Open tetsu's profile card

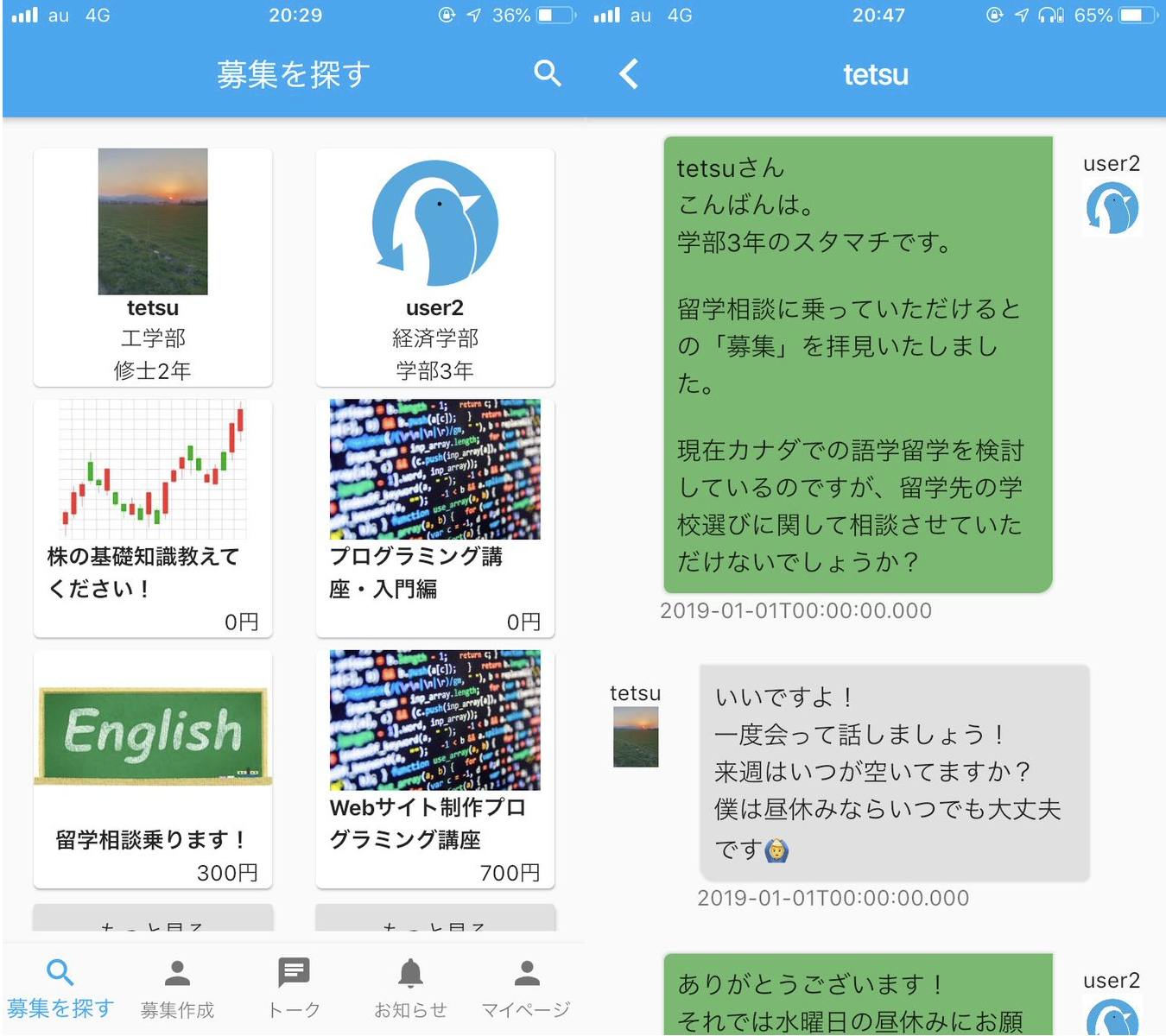click(x=153, y=267)
